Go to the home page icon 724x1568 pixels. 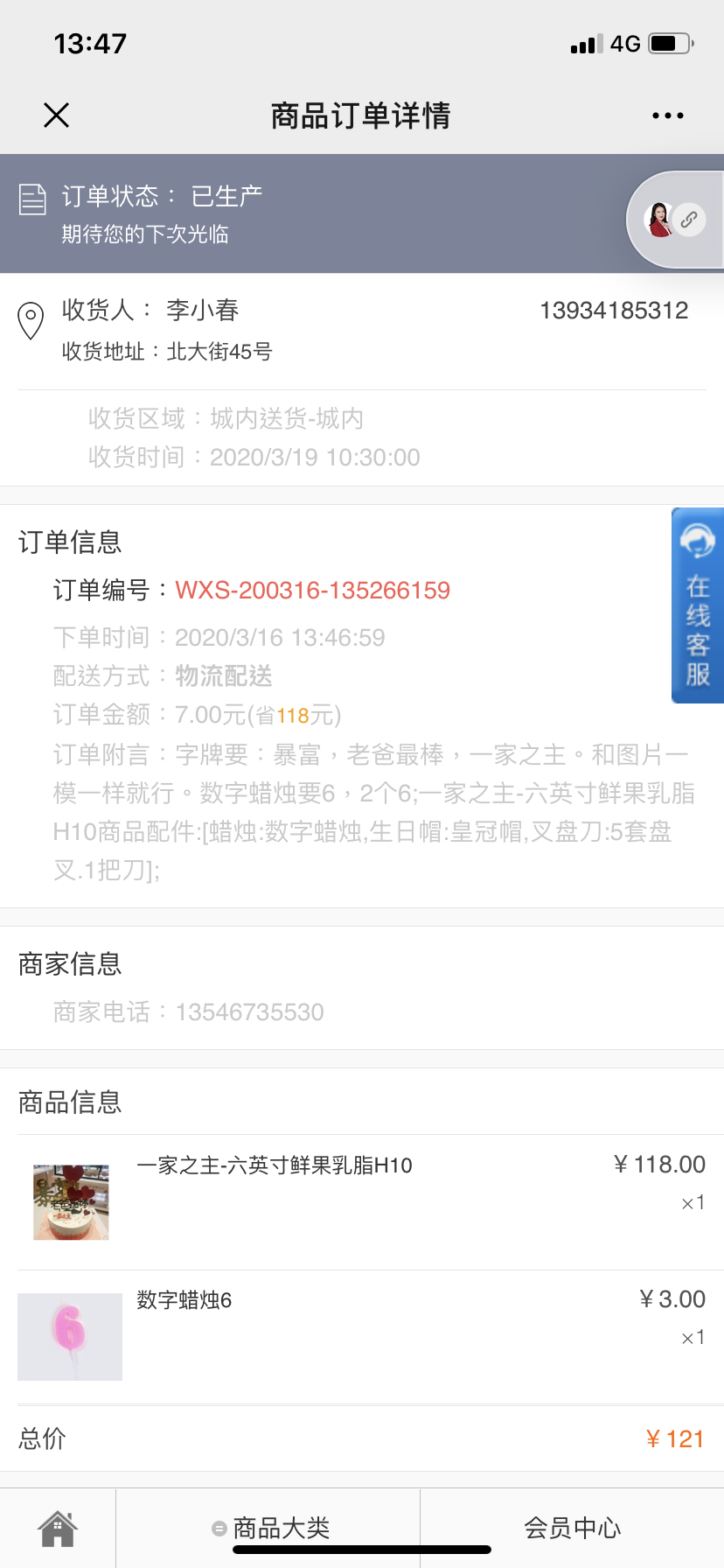[x=58, y=1528]
